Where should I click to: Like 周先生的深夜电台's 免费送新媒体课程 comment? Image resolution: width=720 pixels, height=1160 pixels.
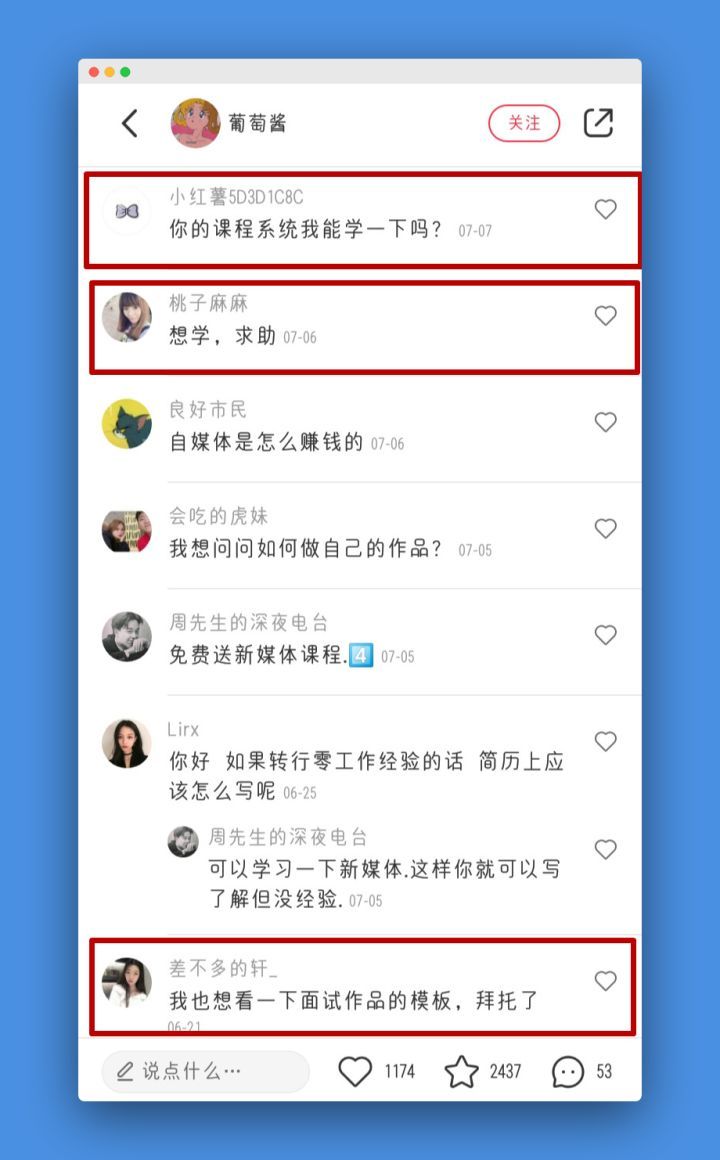point(605,635)
